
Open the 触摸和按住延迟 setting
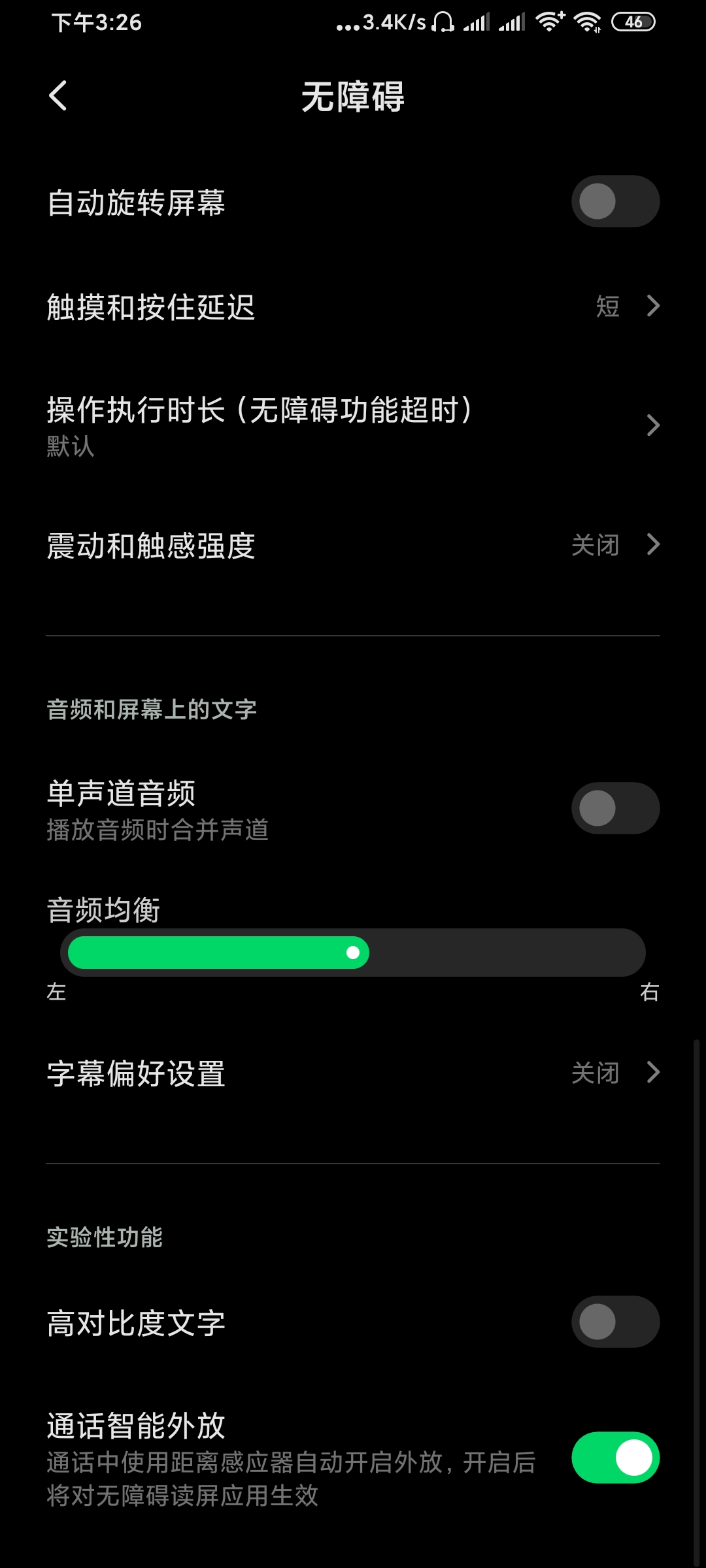click(x=353, y=306)
